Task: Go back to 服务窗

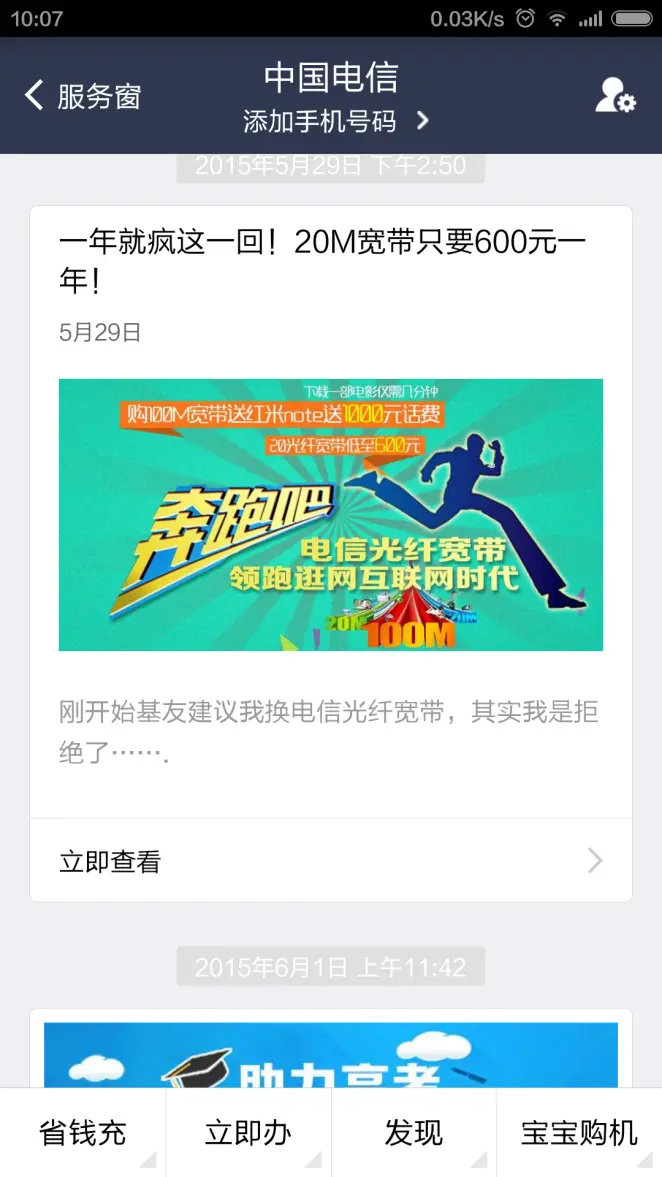Action: [82, 97]
